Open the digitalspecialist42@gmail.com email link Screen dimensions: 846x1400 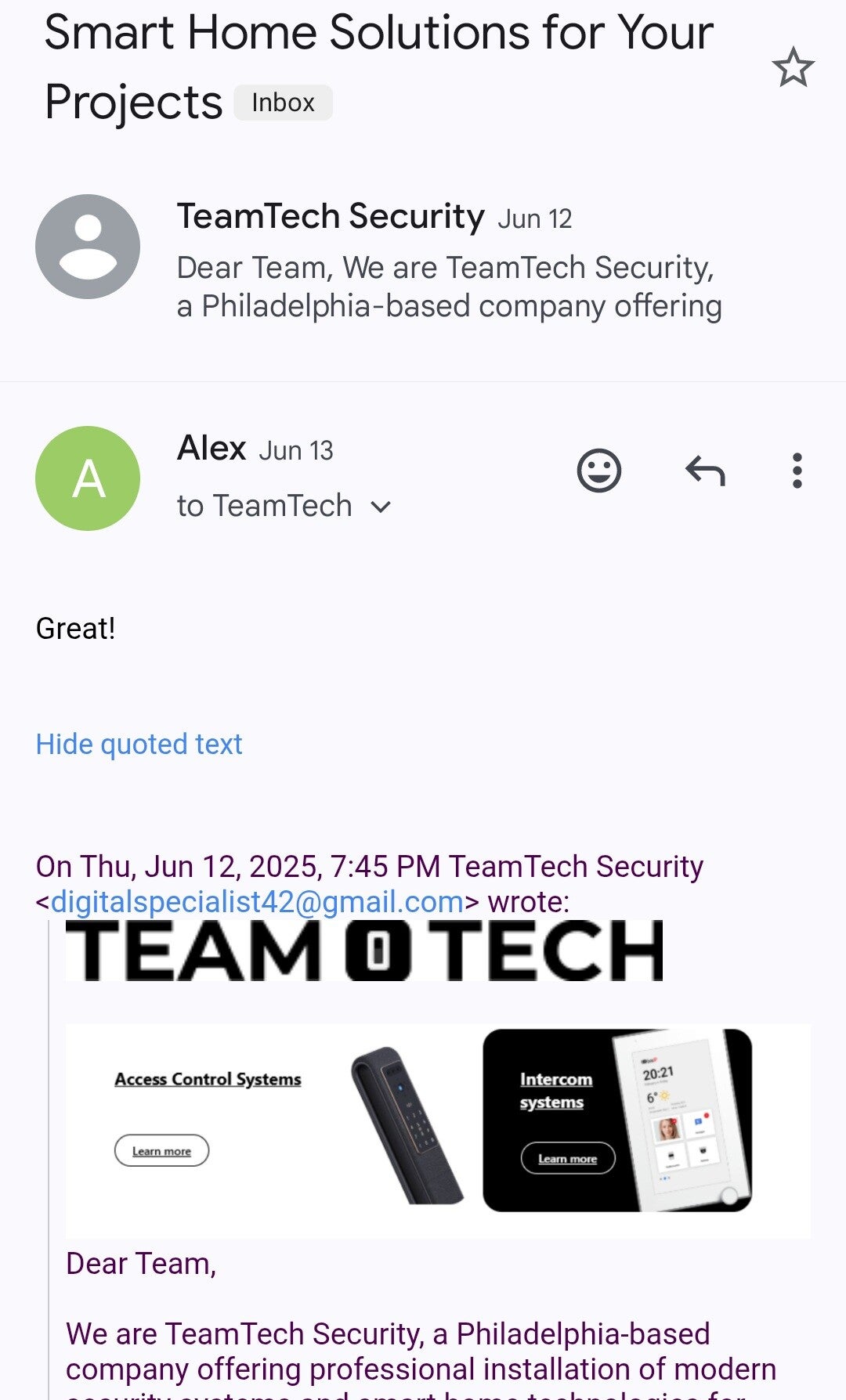(x=257, y=902)
